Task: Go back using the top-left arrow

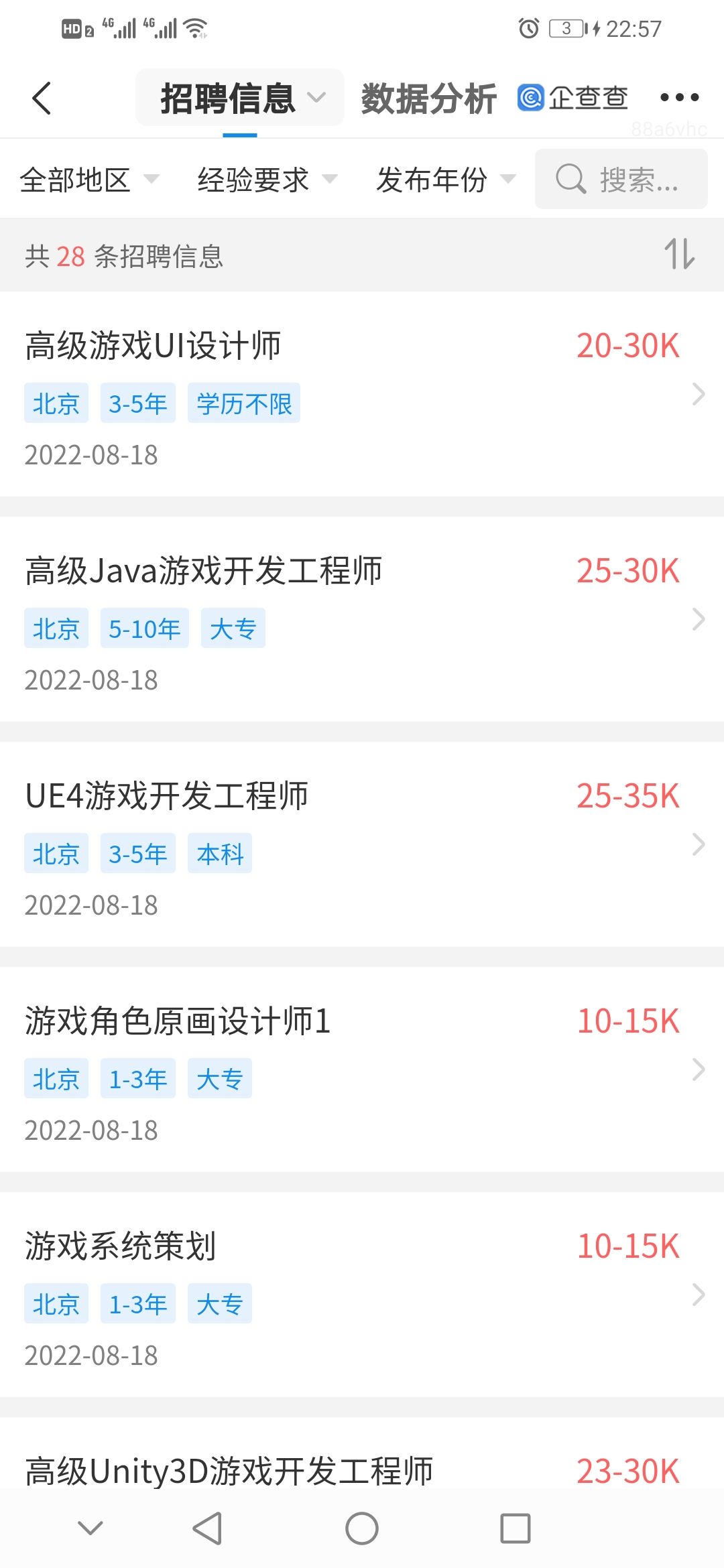Action: tap(42, 99)
